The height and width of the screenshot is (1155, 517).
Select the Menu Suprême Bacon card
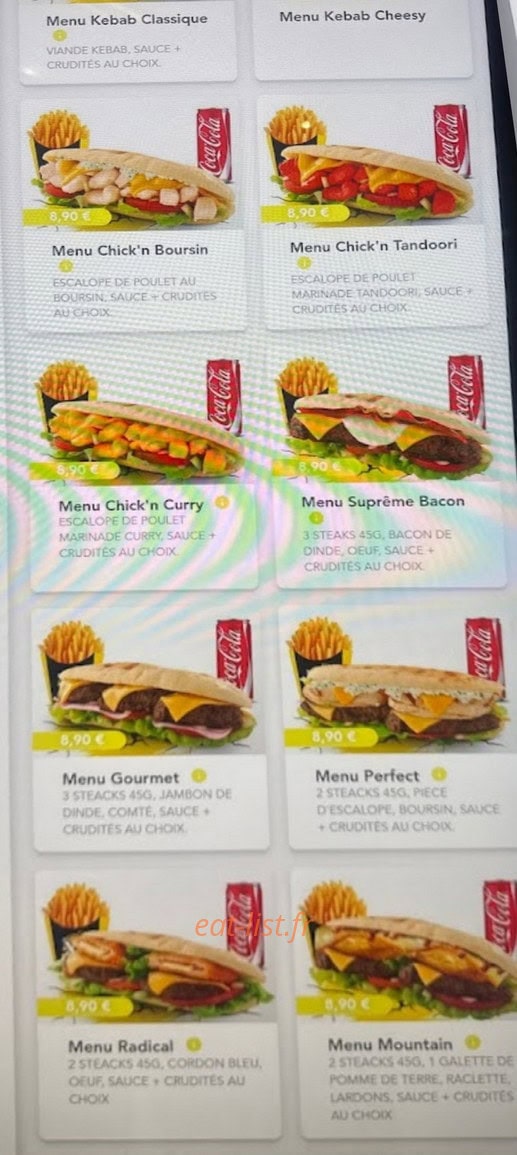(389, 468)
